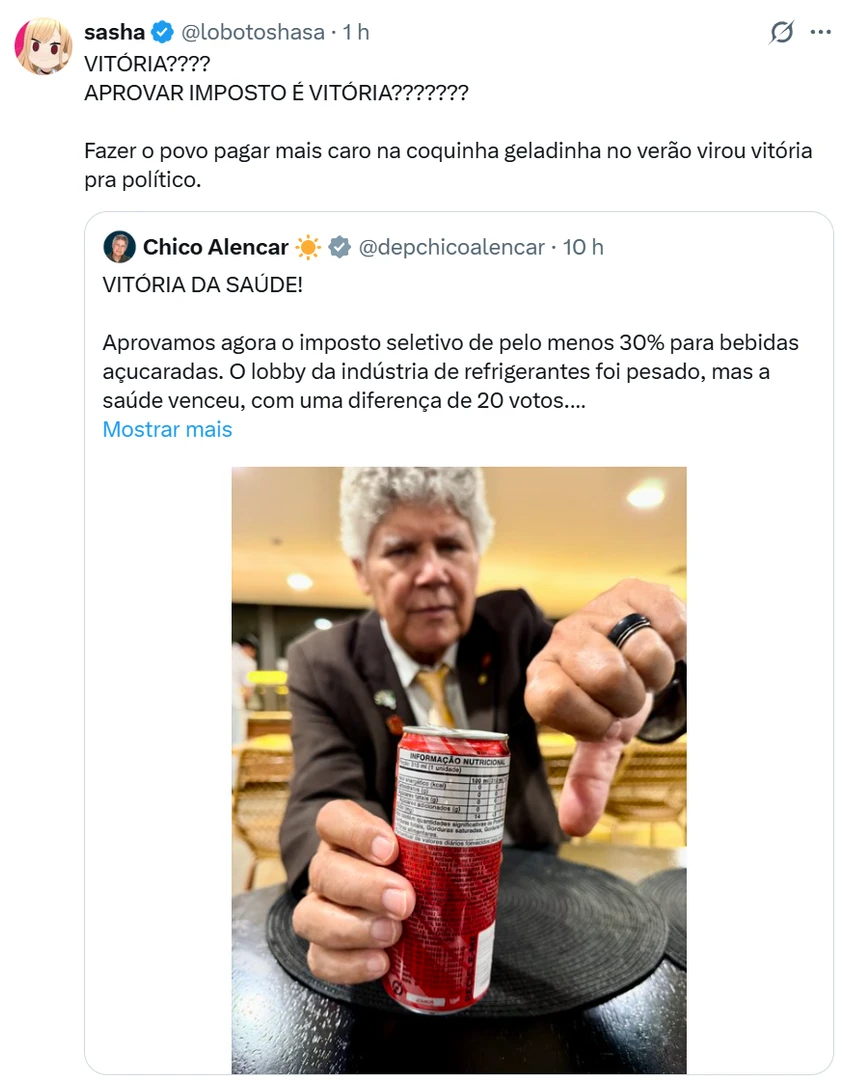Open the three-dot overflow menu
This screenshot has width=845, height=1080.
point(821,32)
